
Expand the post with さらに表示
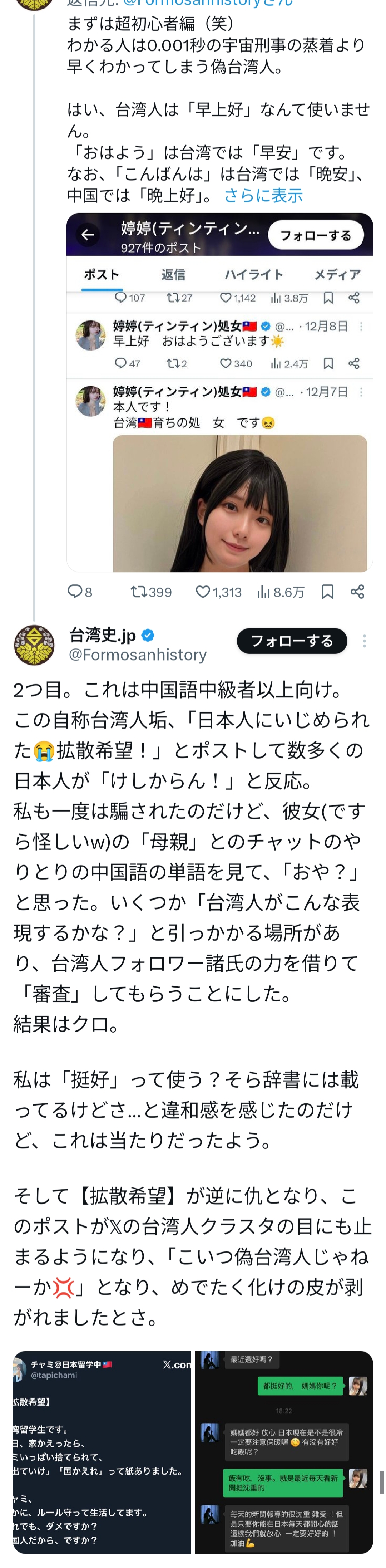(x=263, y=195)
